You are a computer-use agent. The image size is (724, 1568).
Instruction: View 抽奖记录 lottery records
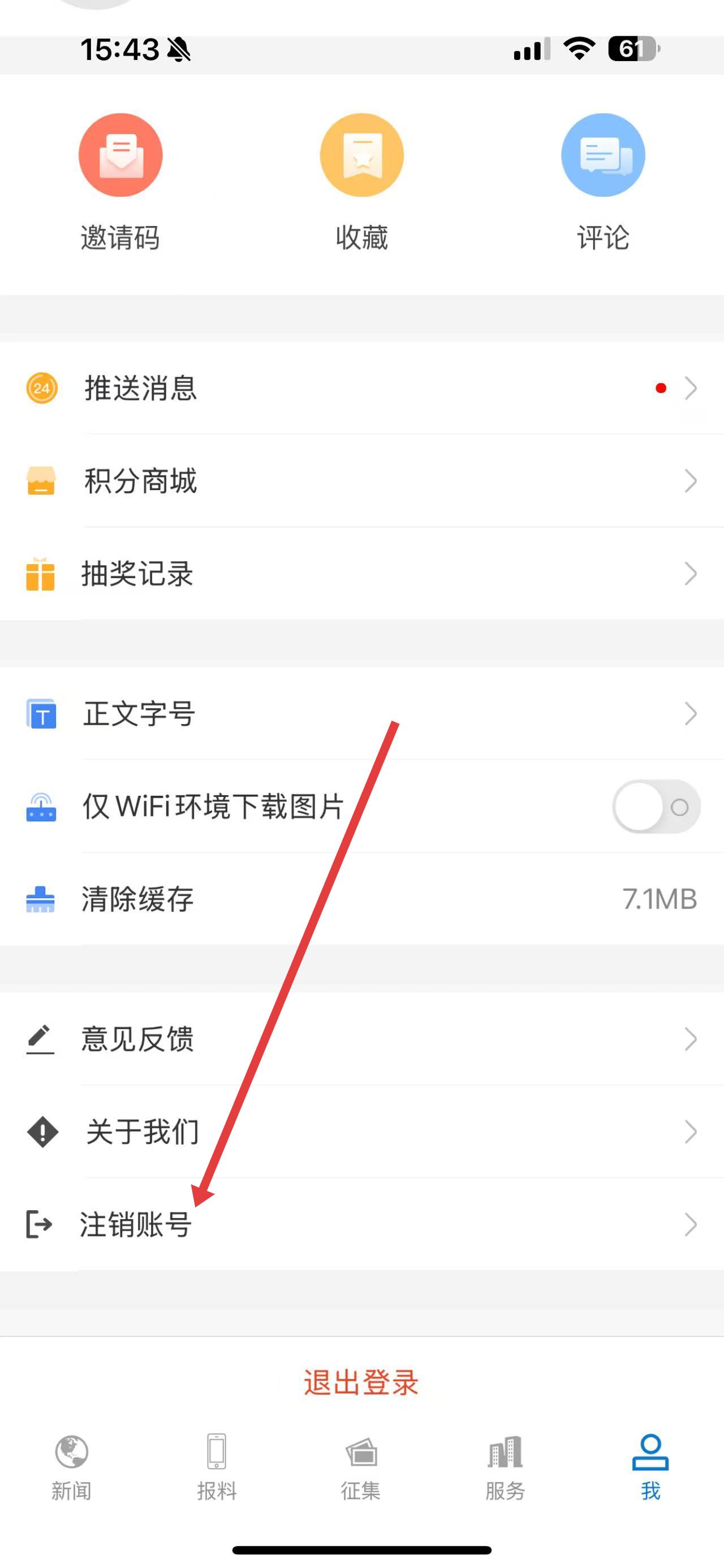(x=361, y=573)
